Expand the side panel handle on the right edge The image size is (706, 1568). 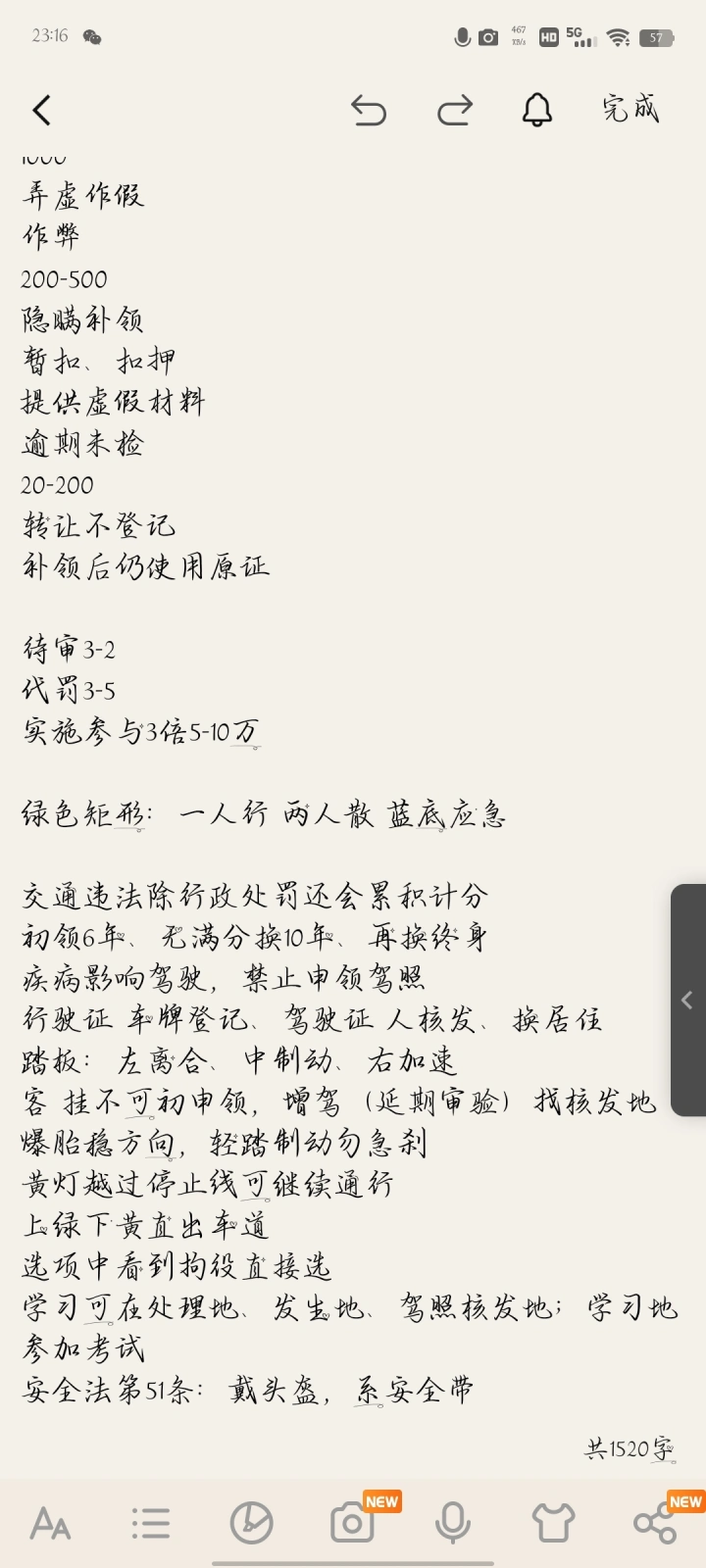coord(687,1000)
